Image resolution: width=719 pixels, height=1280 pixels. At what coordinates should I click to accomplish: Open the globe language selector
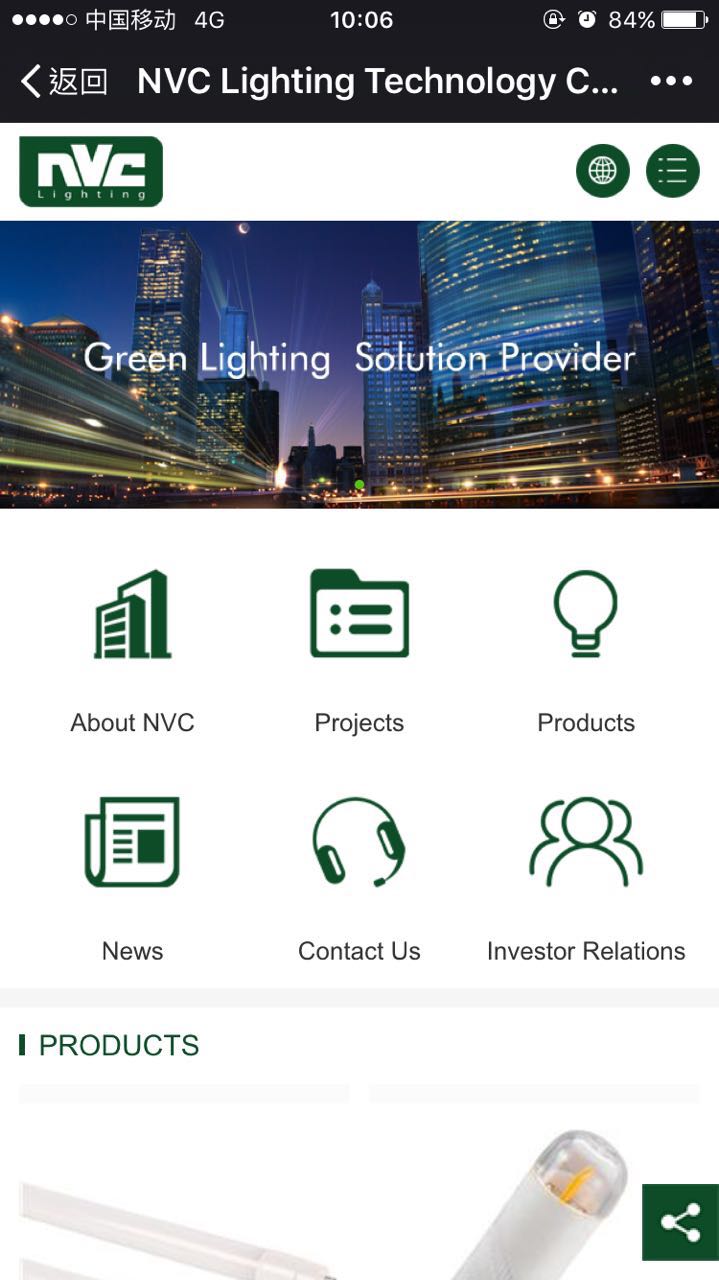[602, 171]
